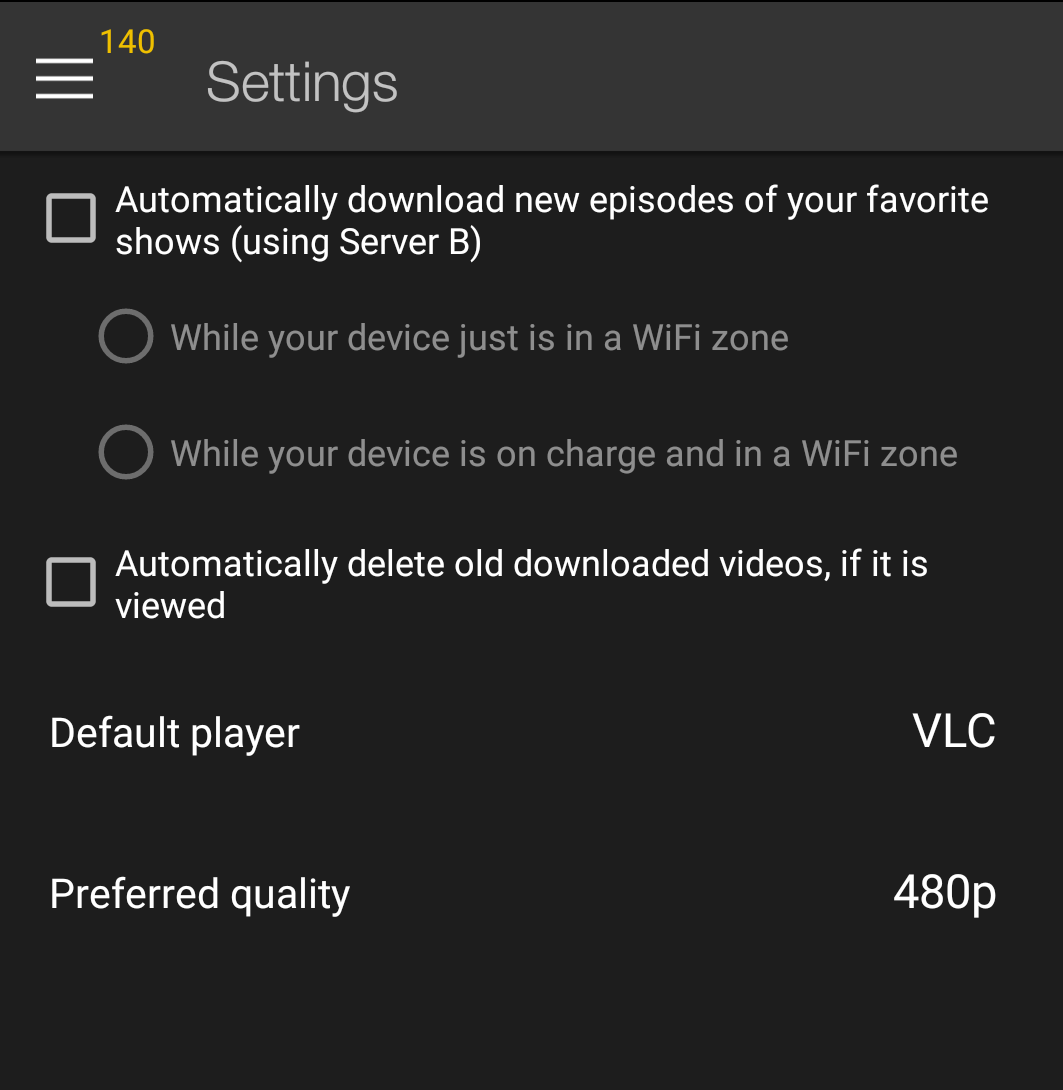The height and width of the screenshot is (1090, 1063).
Task: Click the Default player row text
Action: coord(174,732)
